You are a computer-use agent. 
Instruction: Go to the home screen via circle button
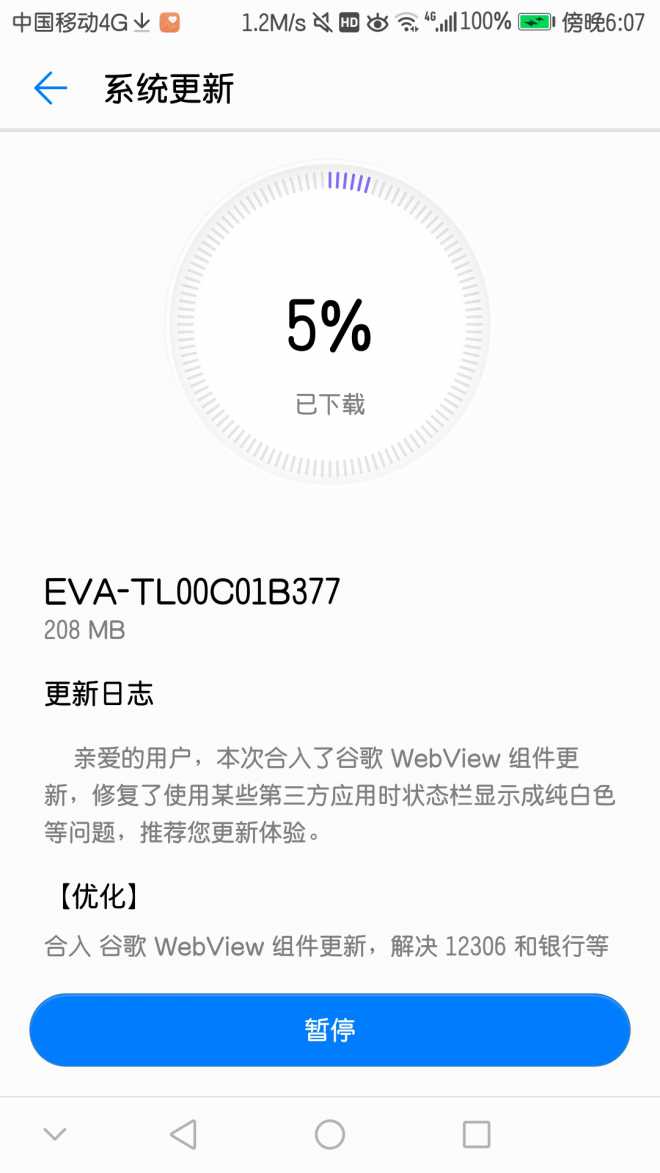point(330,1134)
